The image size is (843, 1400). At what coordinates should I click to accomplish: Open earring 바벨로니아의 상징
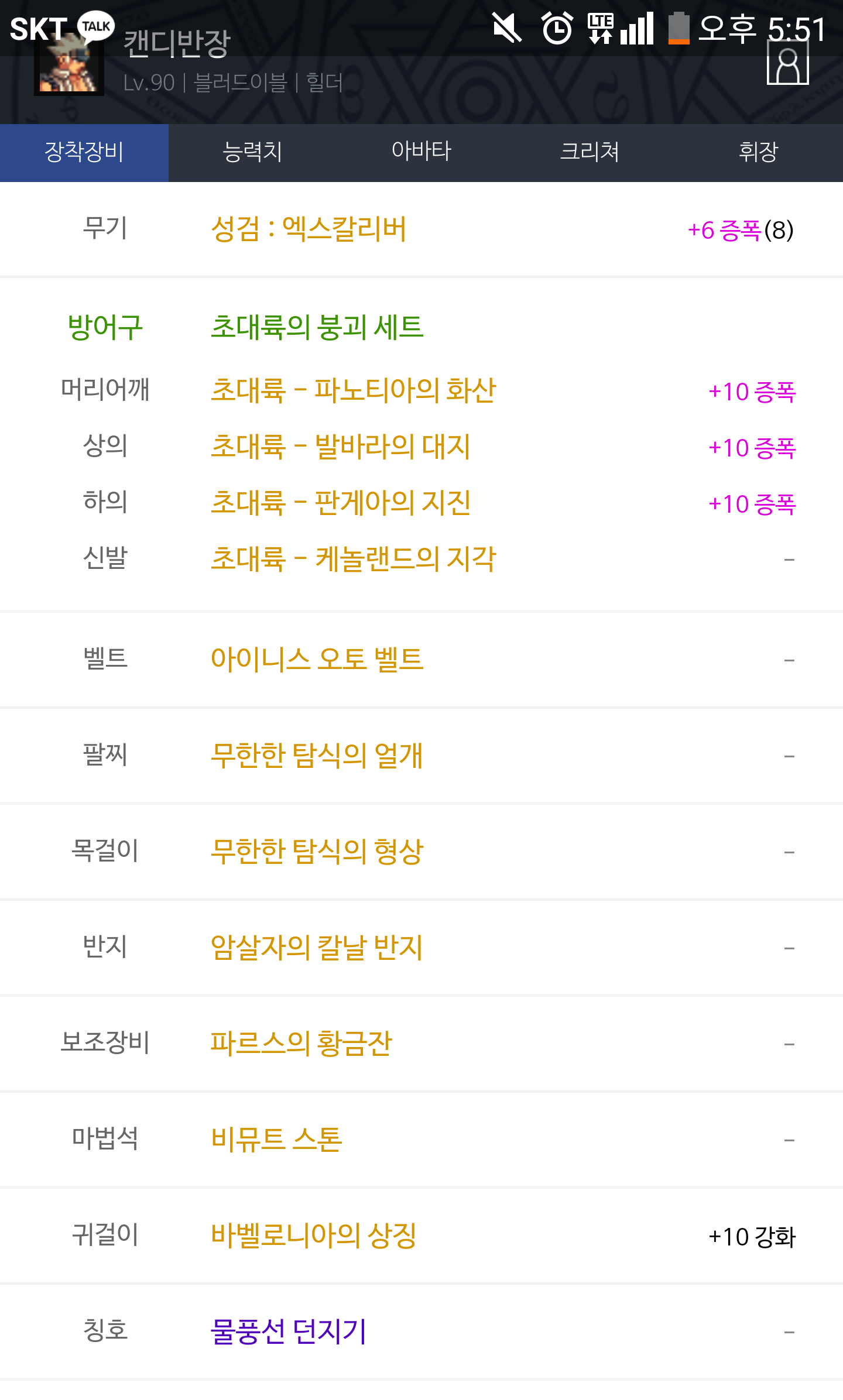pyautogui.click(x=314, y=1236)
